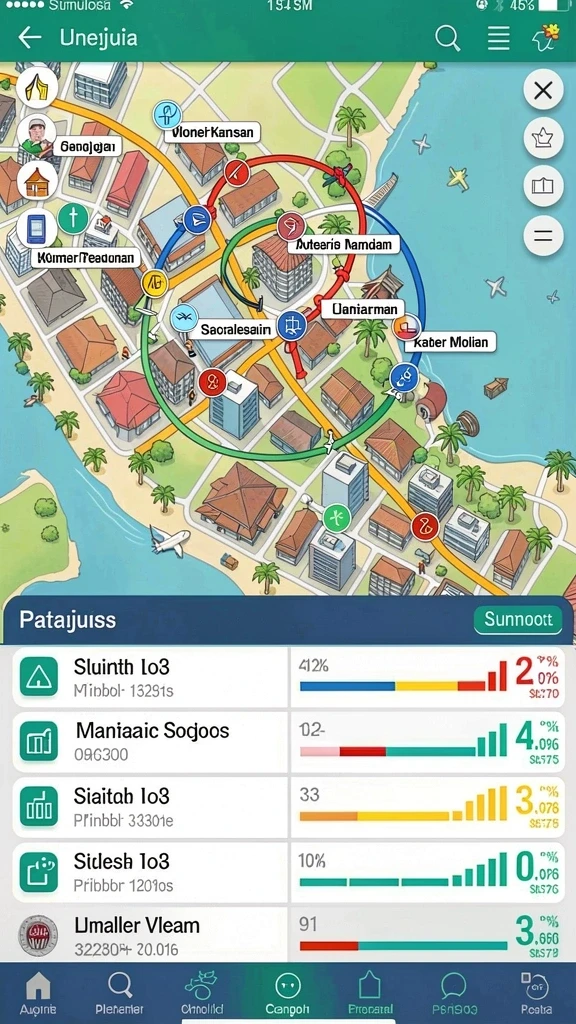
Task: Open the Siaitab Io3 row
Action: [287, 807]
